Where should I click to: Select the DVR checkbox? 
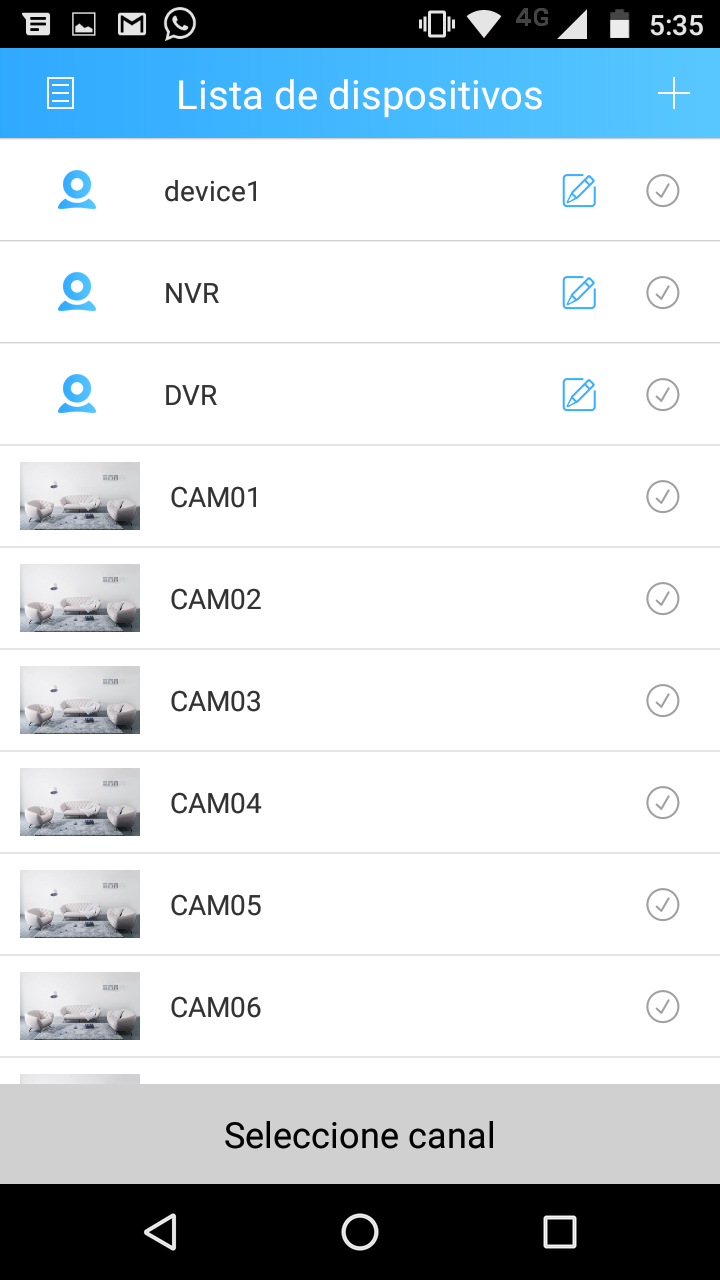(662, 395)
